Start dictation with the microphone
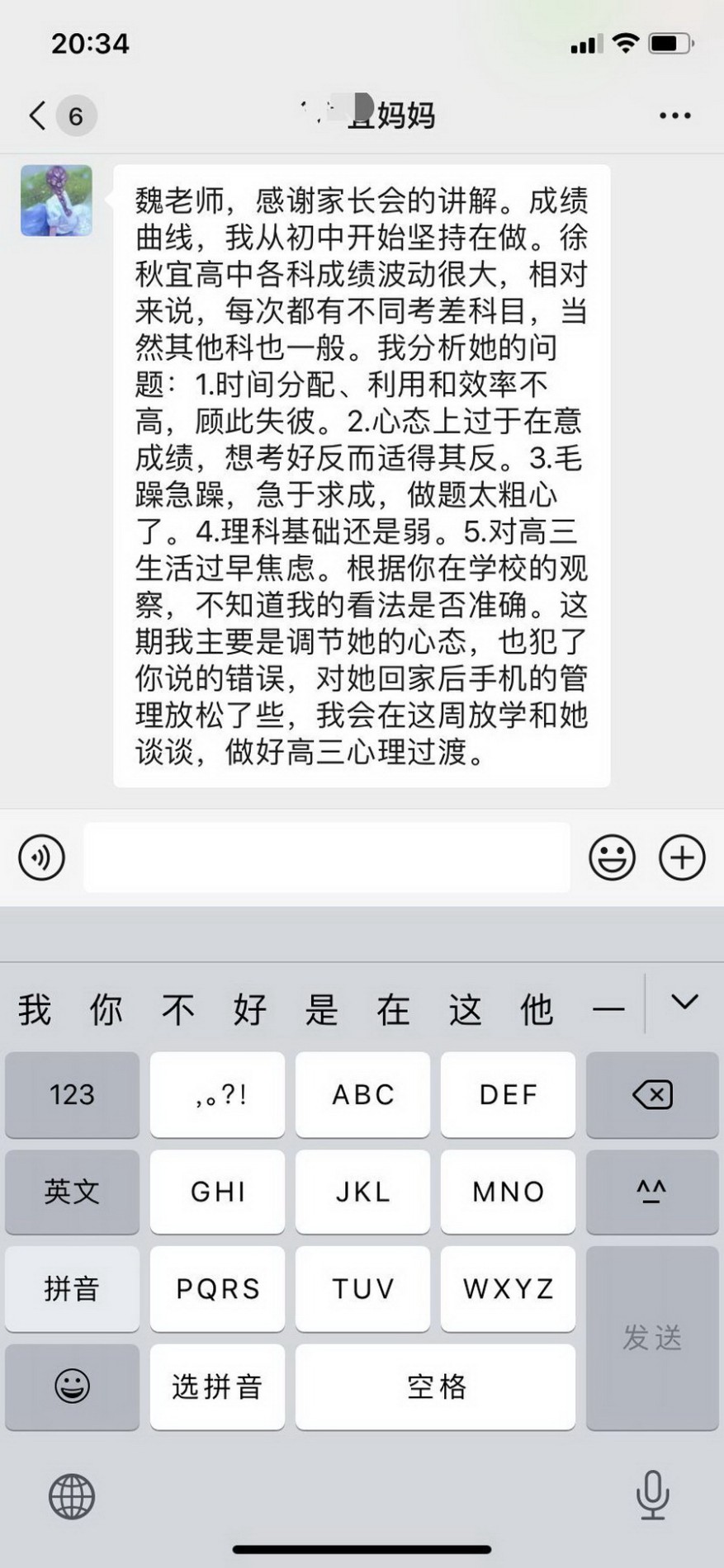 pyautogui.click(x=652, y=1495)
